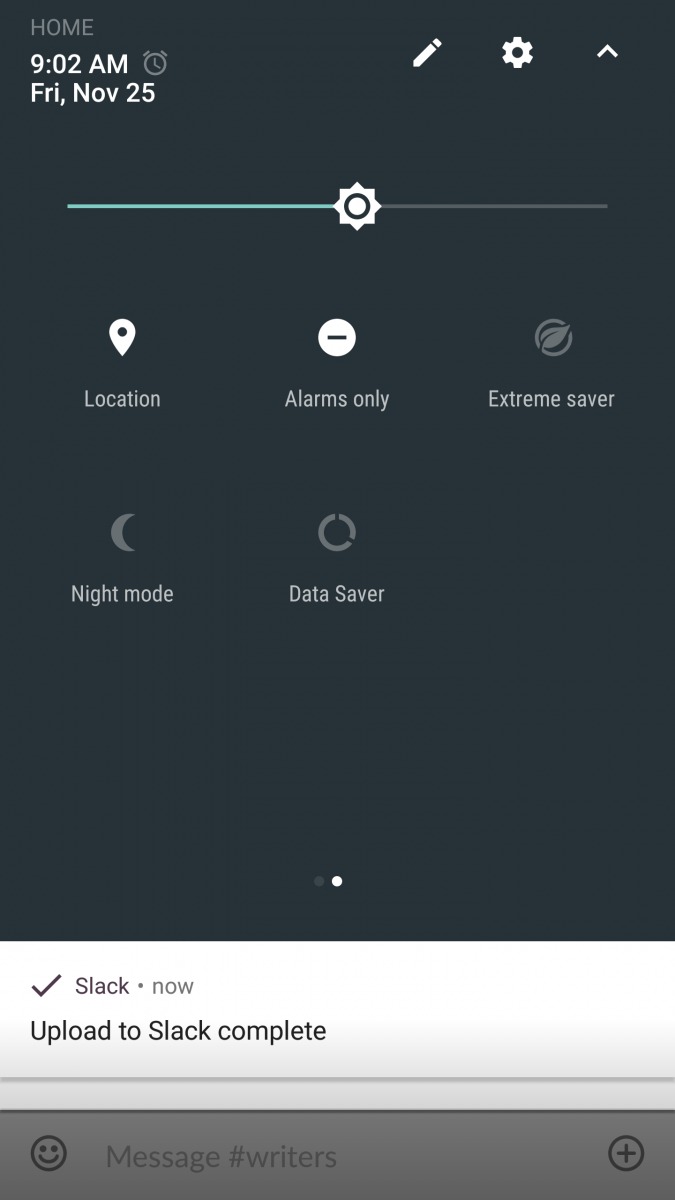Open the emoji picker in Slack
Screen dimensions: 675x1200
click(x=48, y=1155)
